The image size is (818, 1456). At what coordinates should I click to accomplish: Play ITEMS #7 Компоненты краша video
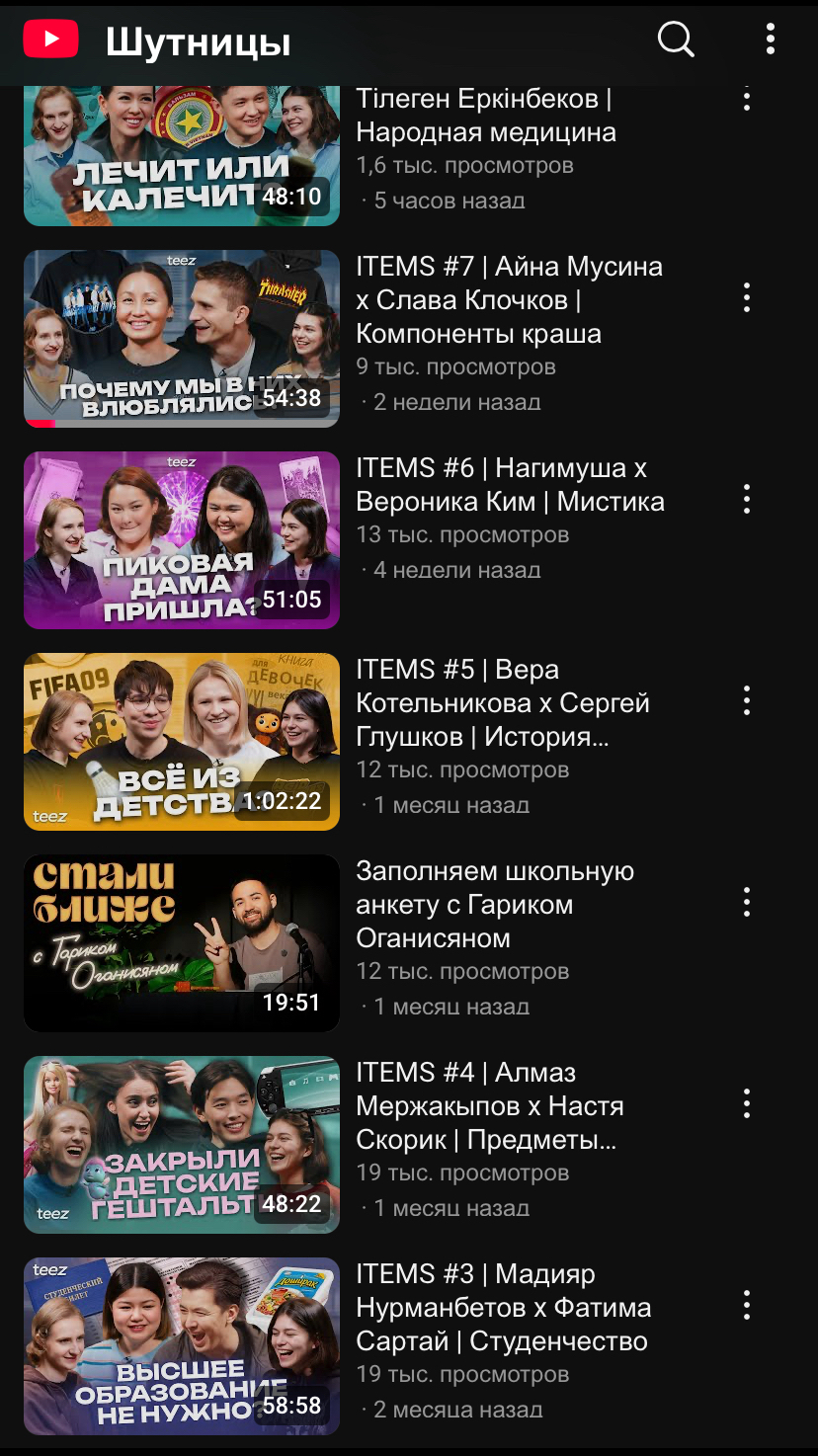[182, 339]
